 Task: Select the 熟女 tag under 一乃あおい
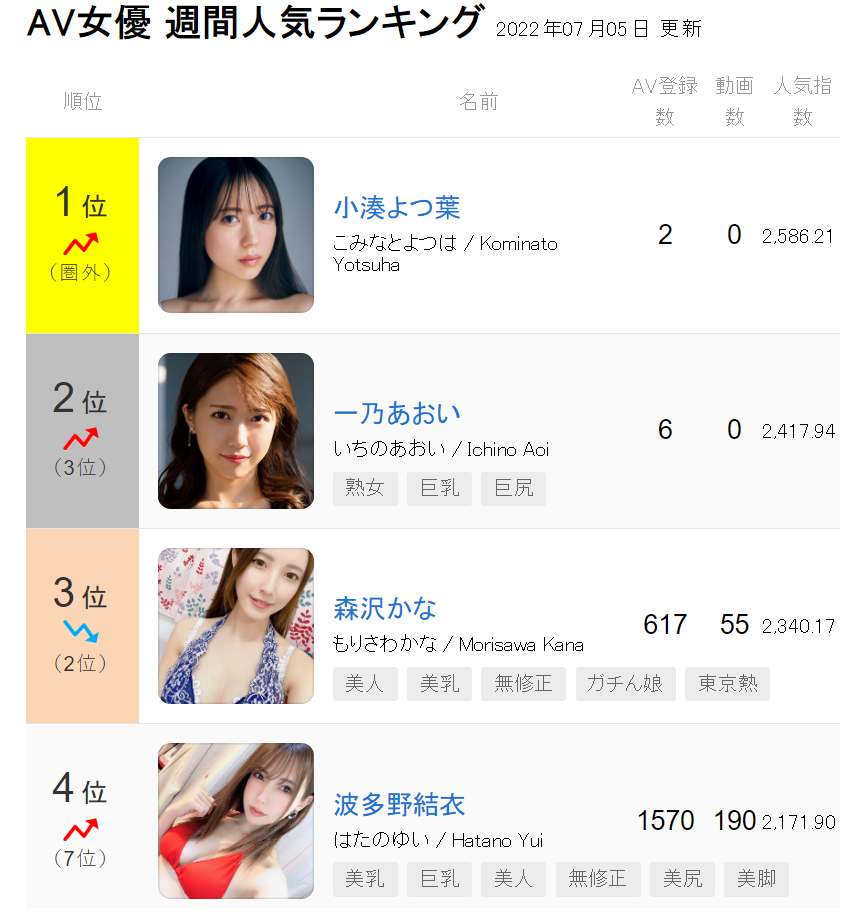[x=365, y=489]
